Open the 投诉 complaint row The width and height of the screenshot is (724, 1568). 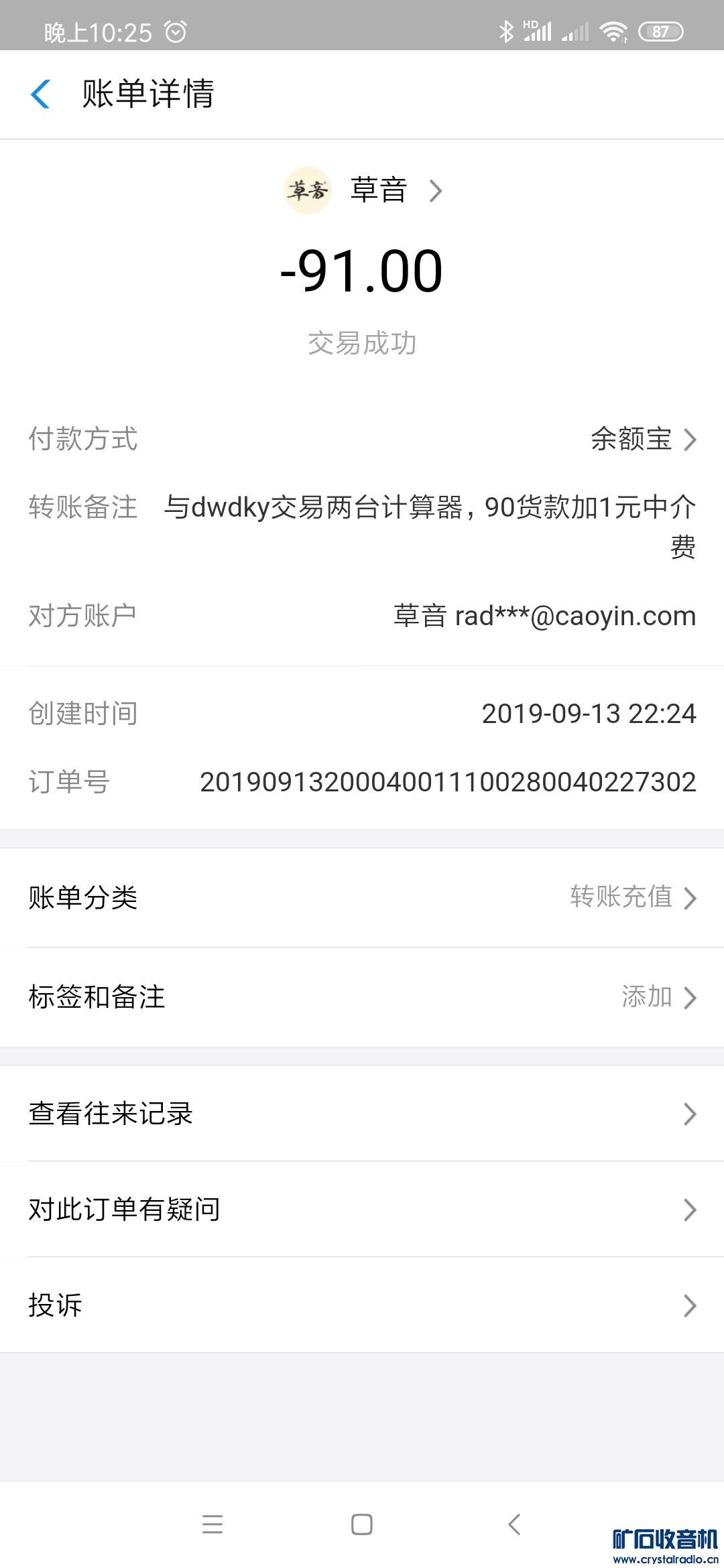pos(362,1305)
